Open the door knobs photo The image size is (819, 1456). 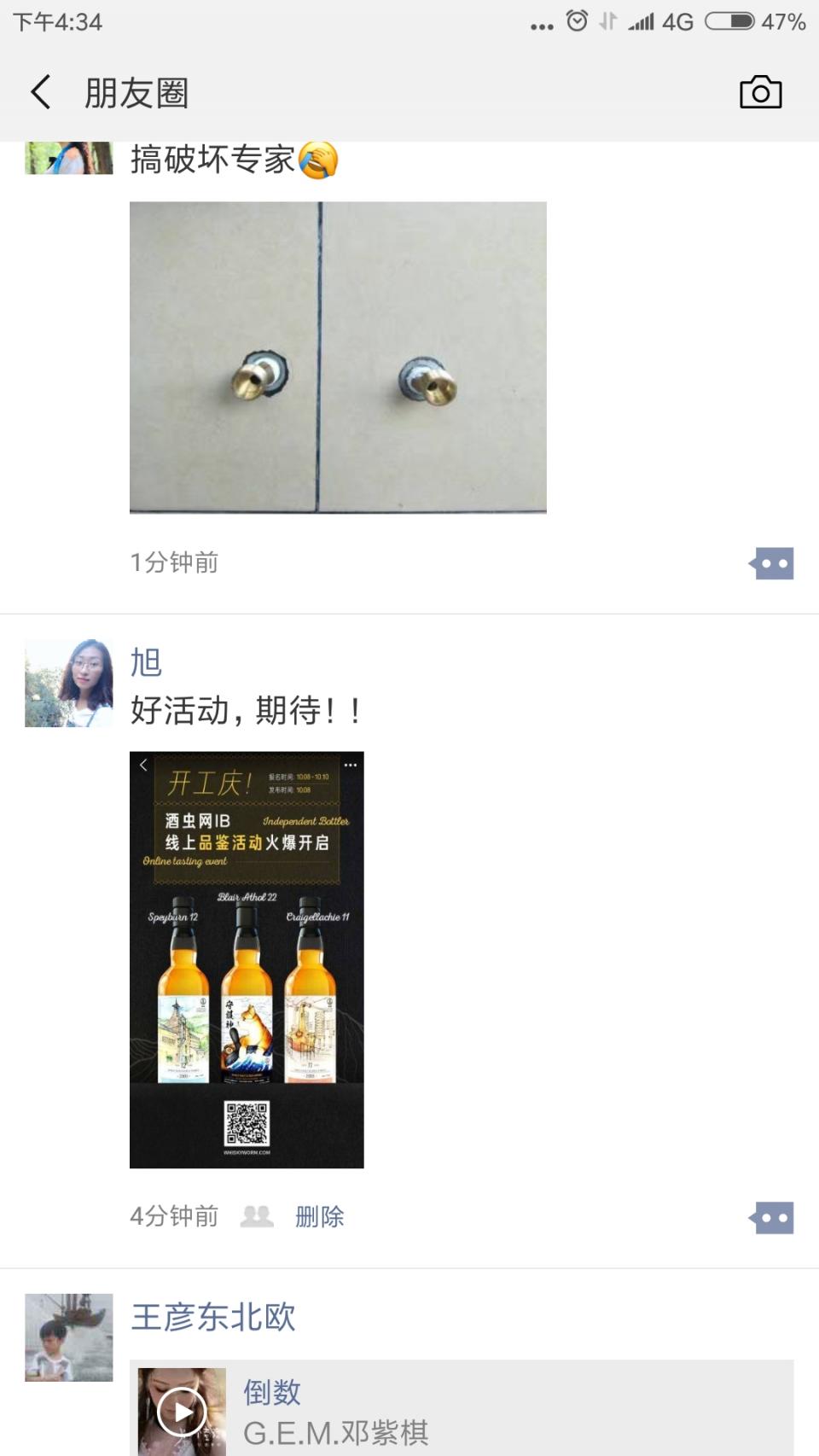338,357
